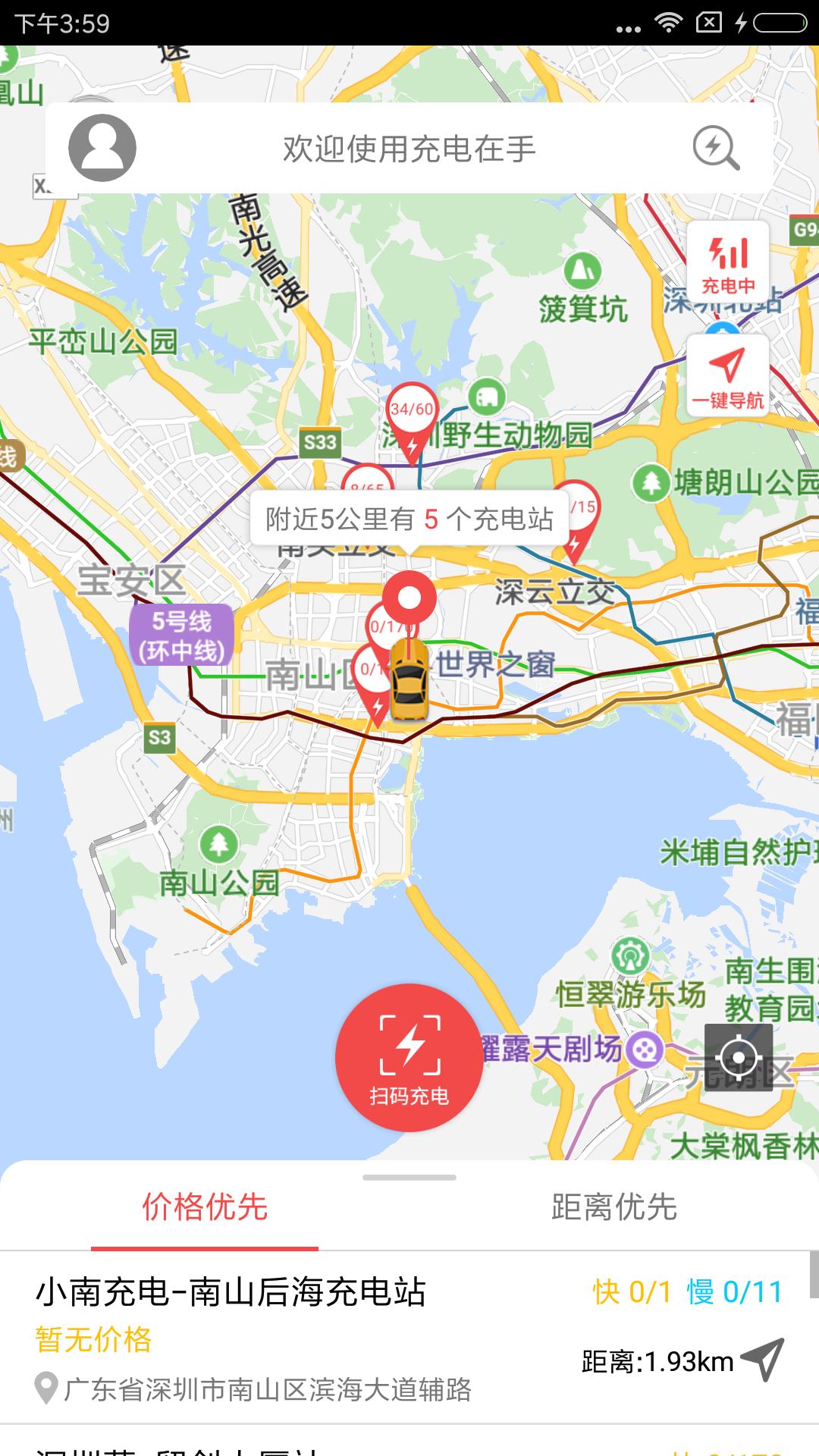The image size is (819, 1456).
Task: Tap the welcome search field 欢迎使用充电在手
Action: [409, 149]
